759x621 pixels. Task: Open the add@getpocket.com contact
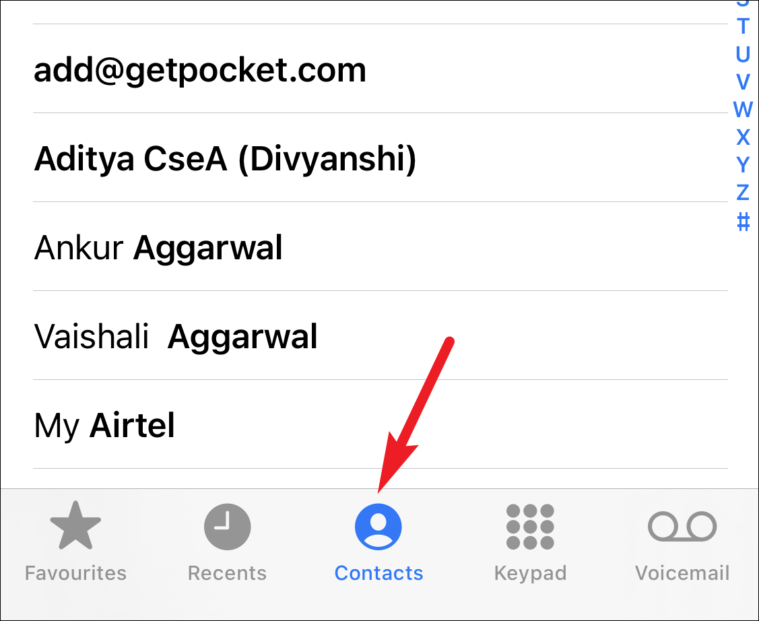pyautogui.click(x=200, y=70)
